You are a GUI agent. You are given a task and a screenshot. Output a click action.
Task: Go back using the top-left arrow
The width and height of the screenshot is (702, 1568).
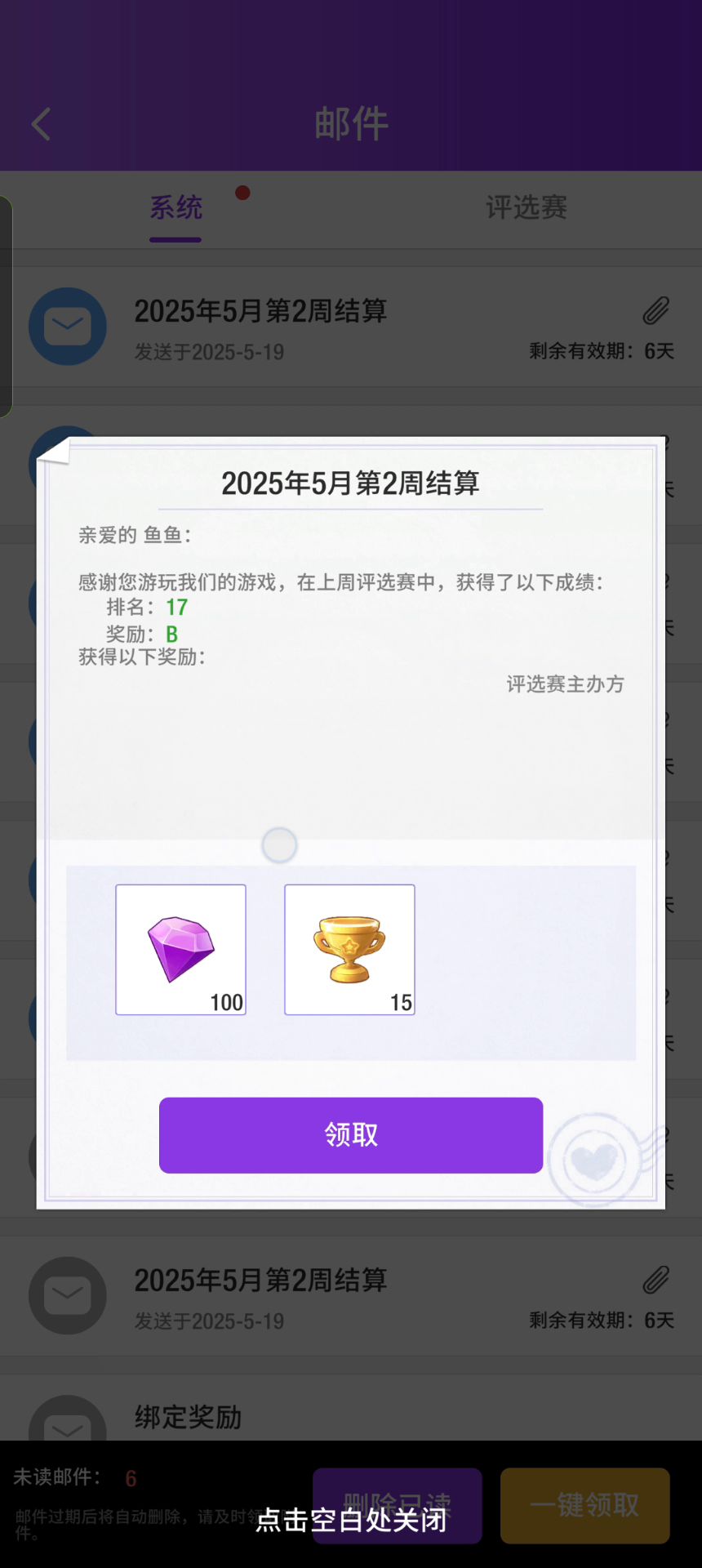pyautogui.click(x=42, y=124)
